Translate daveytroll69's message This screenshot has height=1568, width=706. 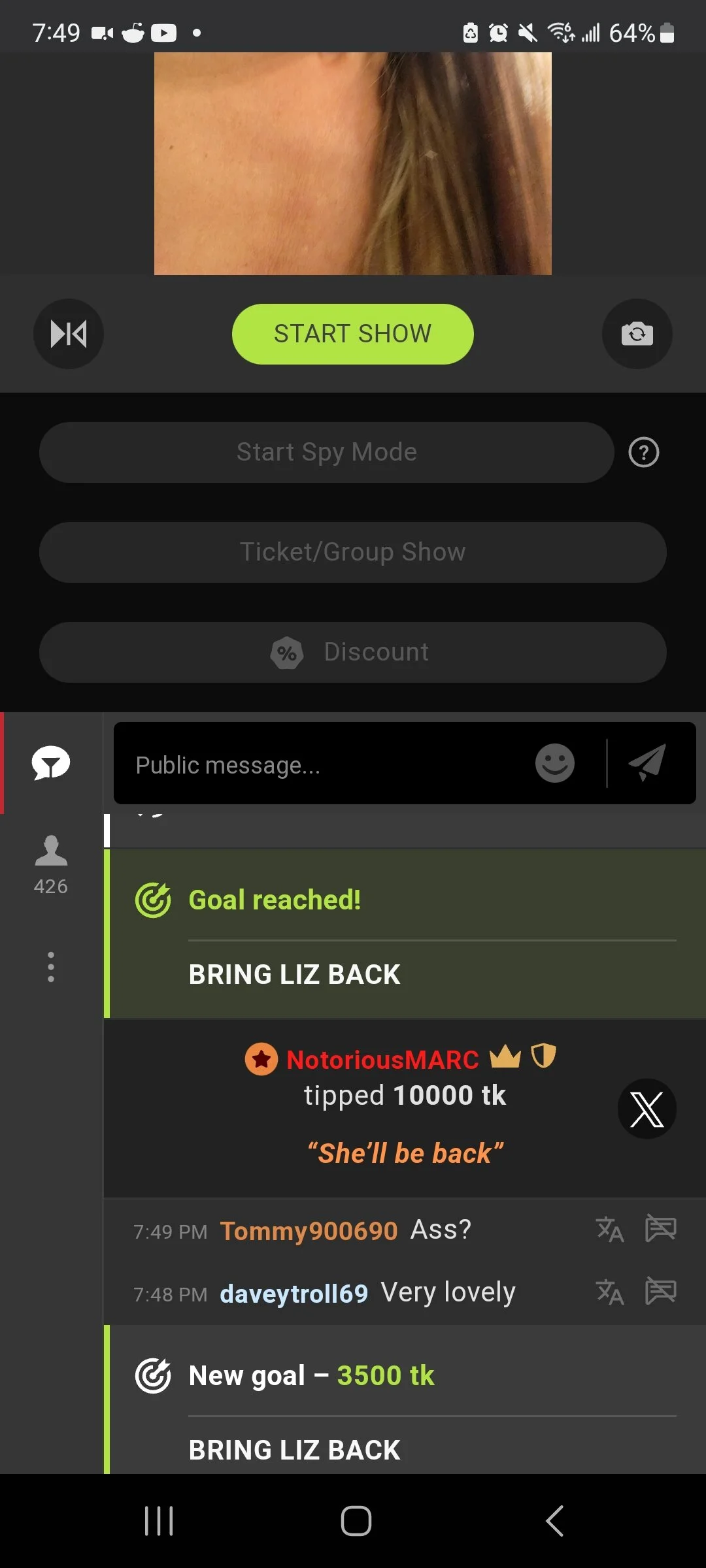click(x=610, y=1292)
